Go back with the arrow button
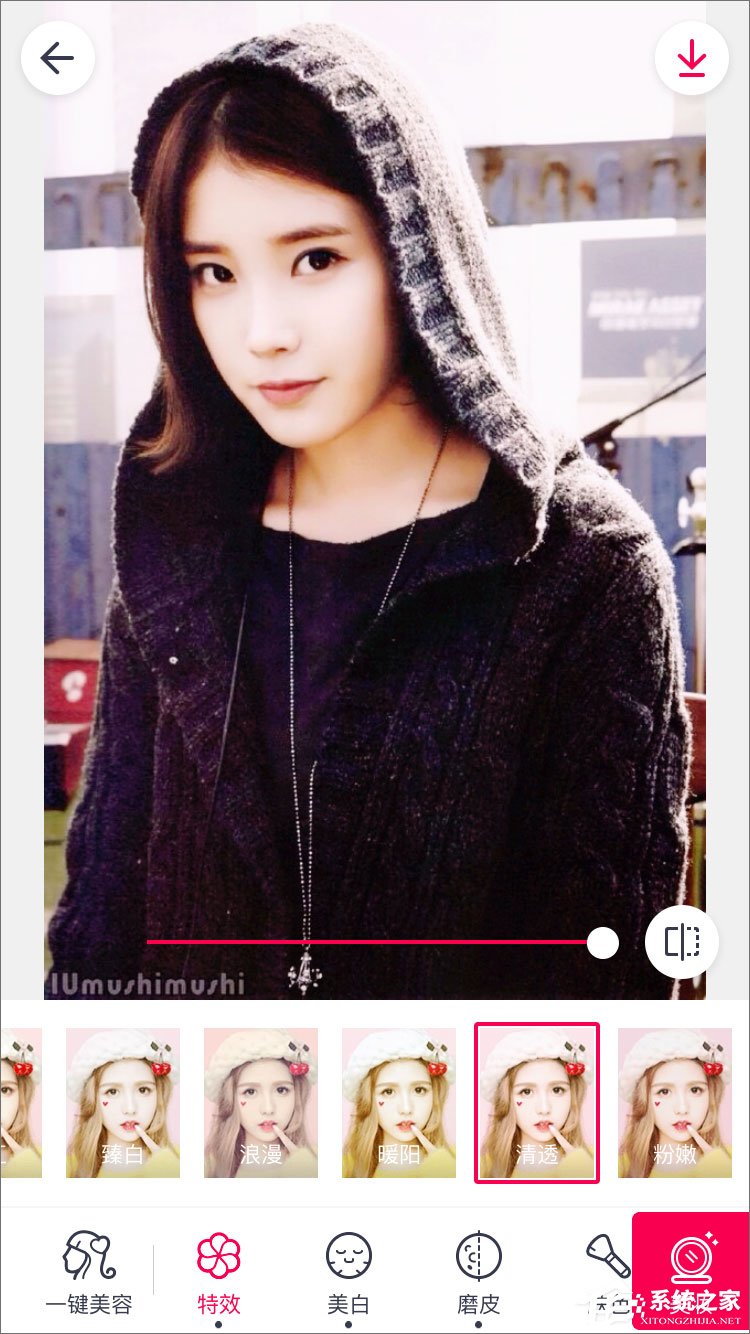 pos(58,58)
